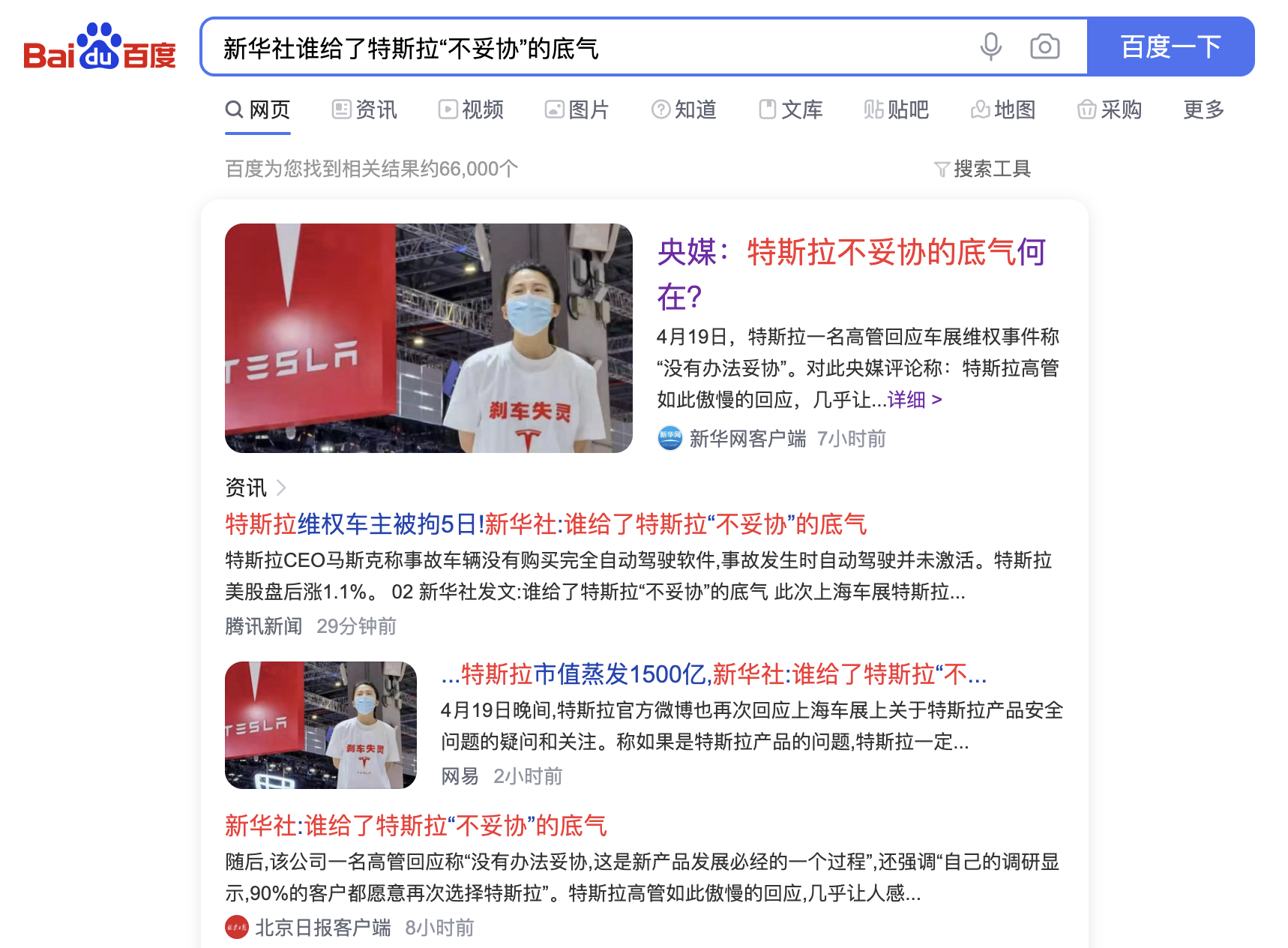
Task: Tap the 百度一下 search button
Action: [1170, 46]
